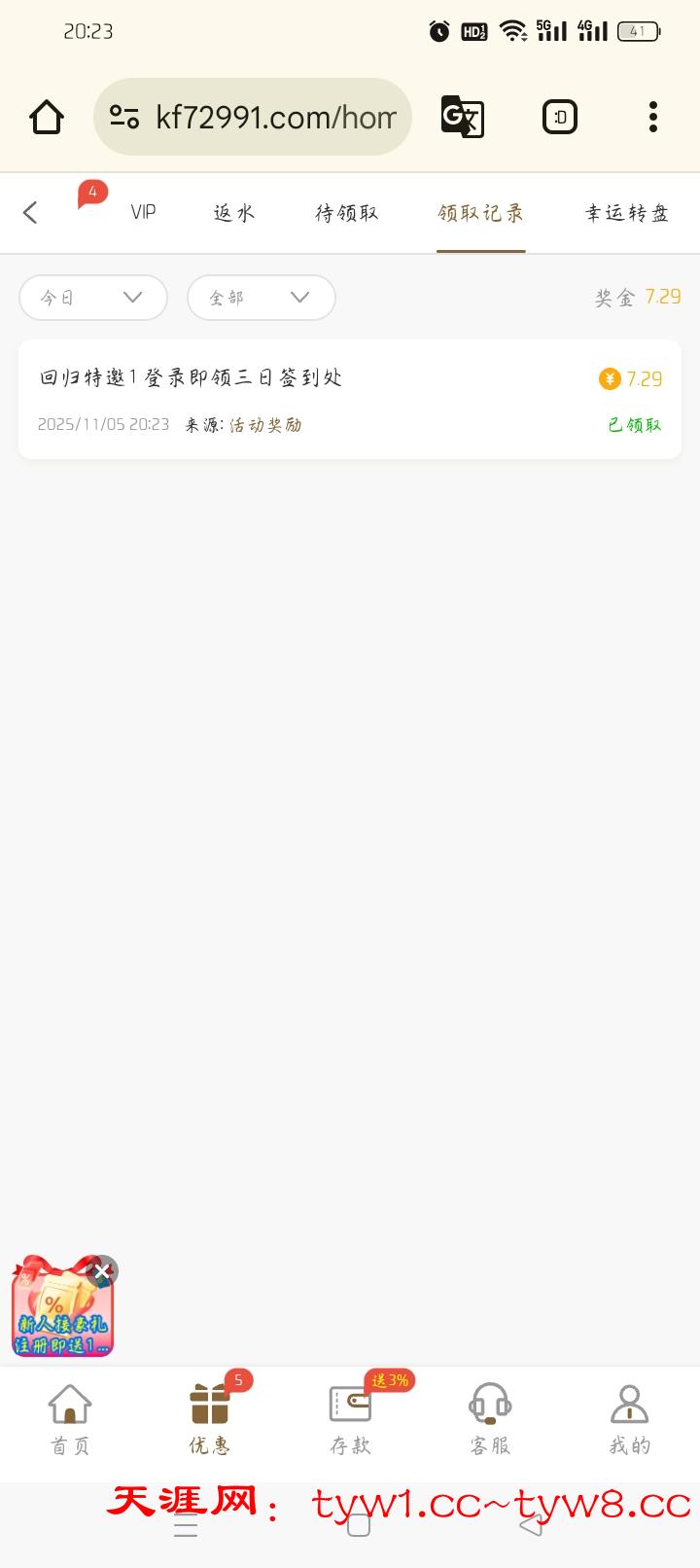Expand the 今日 date dropdown
Viewport: 700px width, 1568px height.
tap(93, 298)
